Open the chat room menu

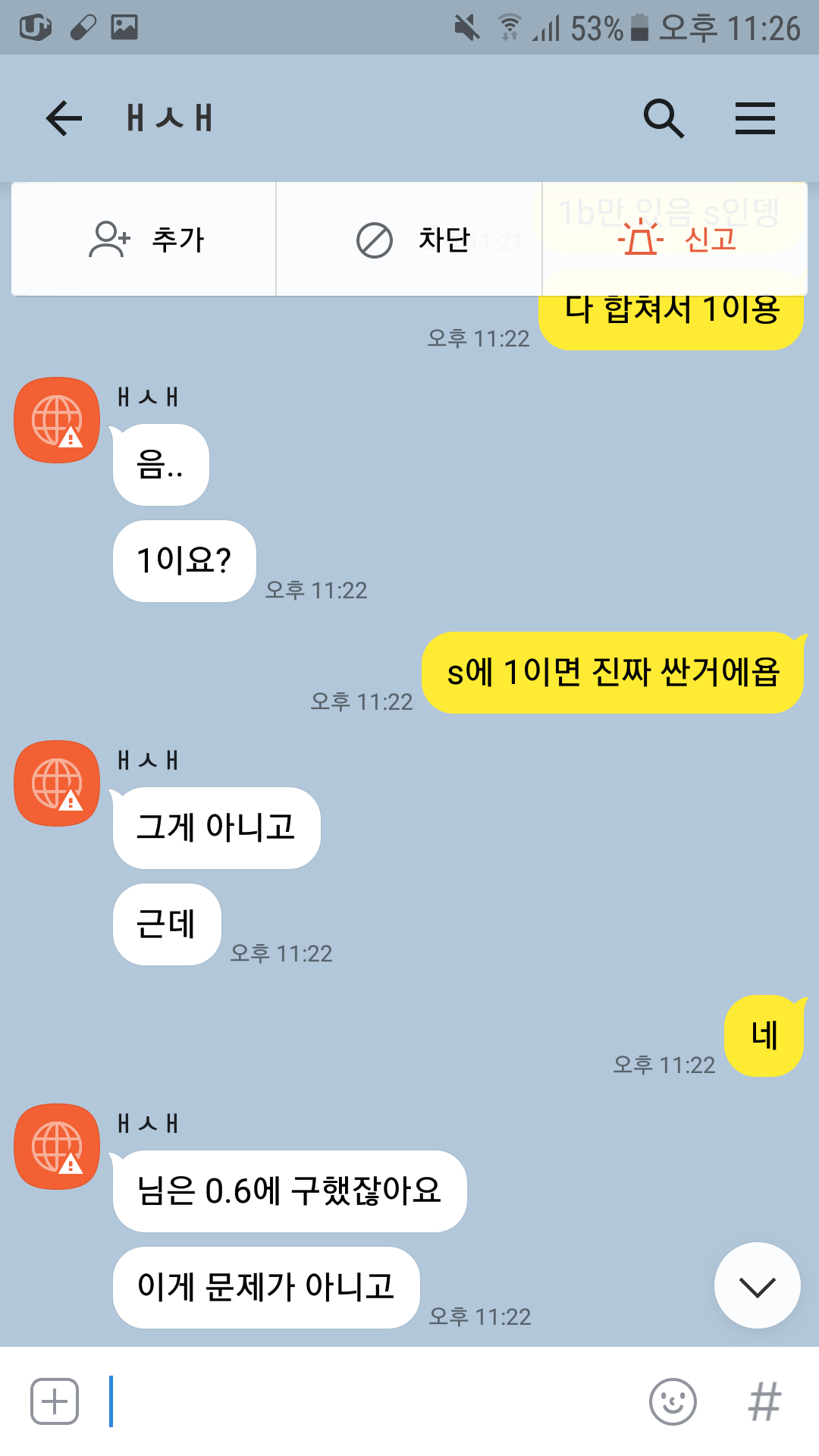tap(755, 118)
